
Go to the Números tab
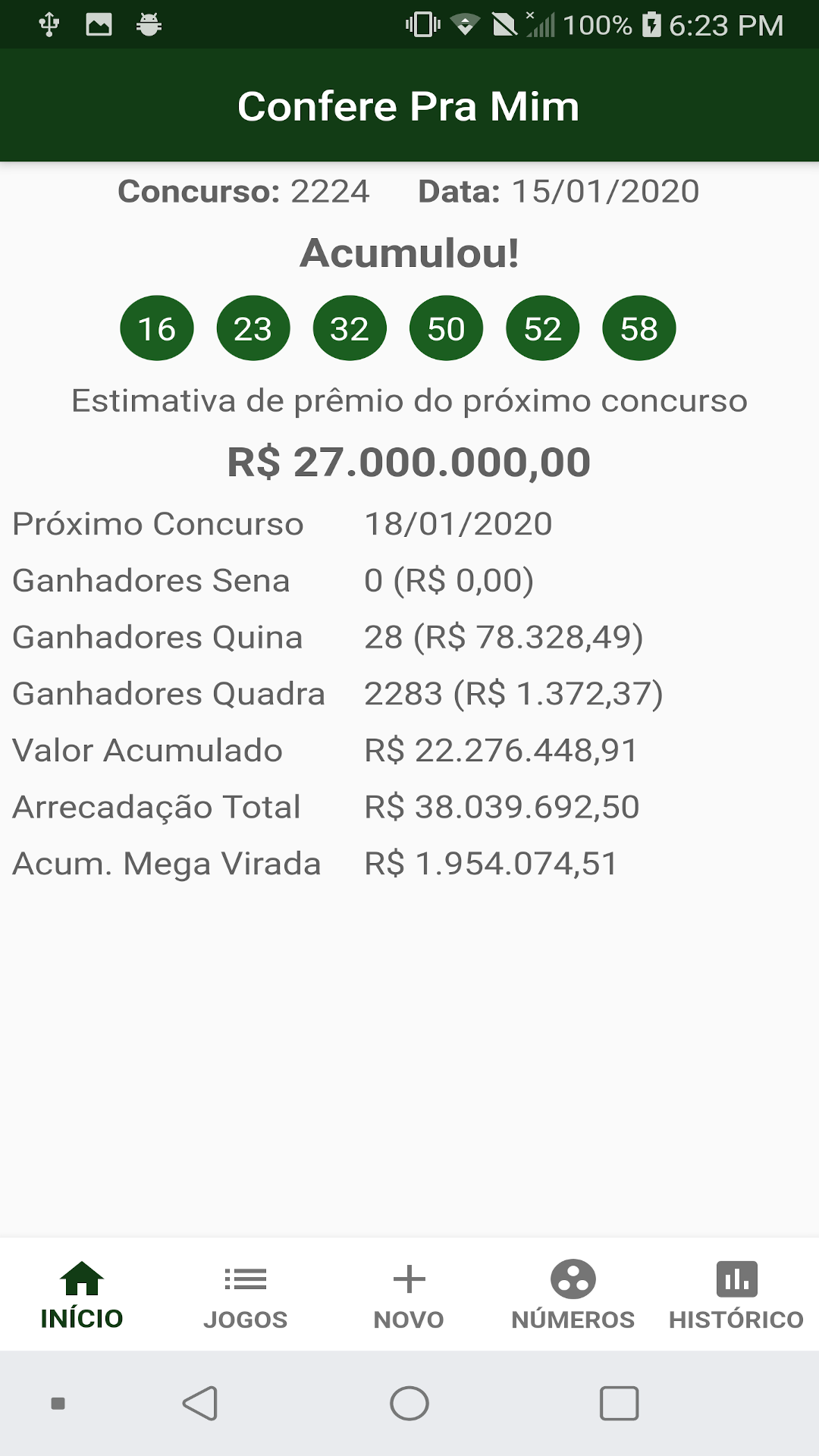pyautogui.click(x=573, y=1295)
